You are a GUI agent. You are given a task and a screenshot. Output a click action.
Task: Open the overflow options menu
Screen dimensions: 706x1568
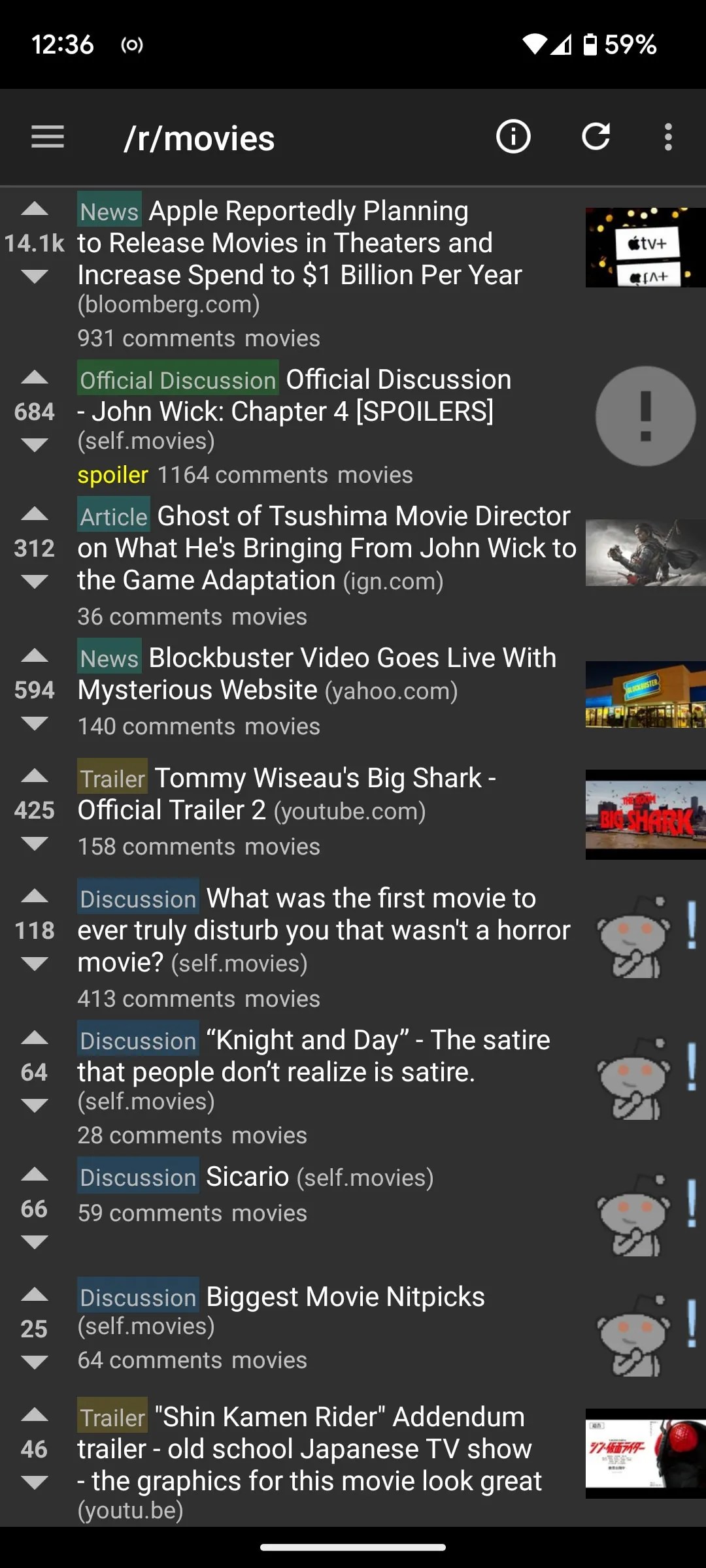[667, 137]
